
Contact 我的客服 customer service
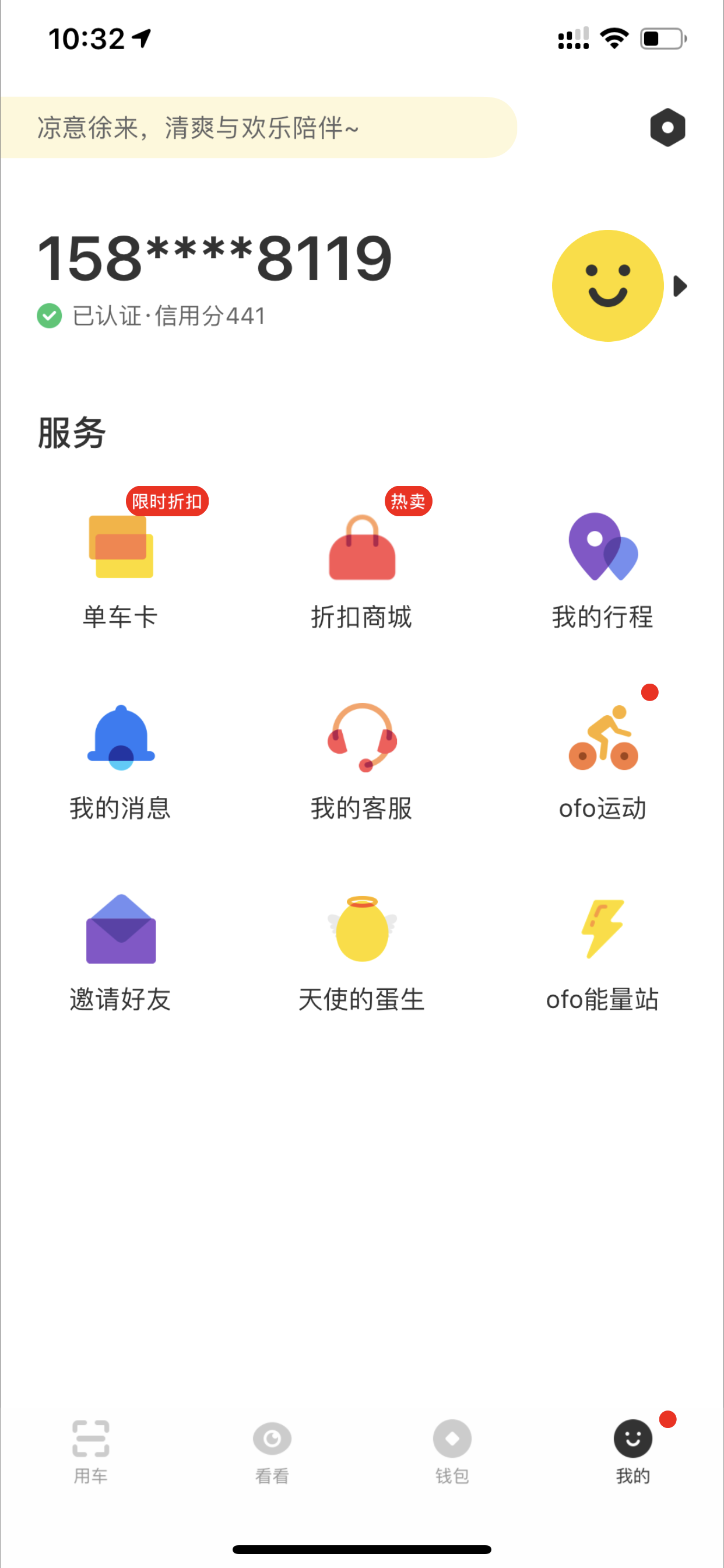coord(361,762)
